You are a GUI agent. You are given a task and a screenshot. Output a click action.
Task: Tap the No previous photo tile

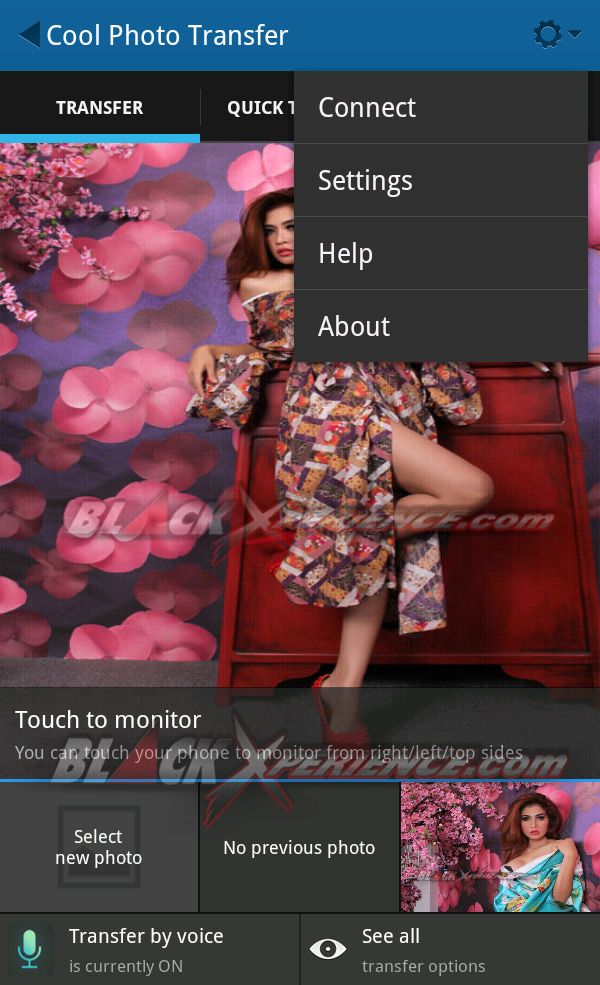tap(299, 847)
